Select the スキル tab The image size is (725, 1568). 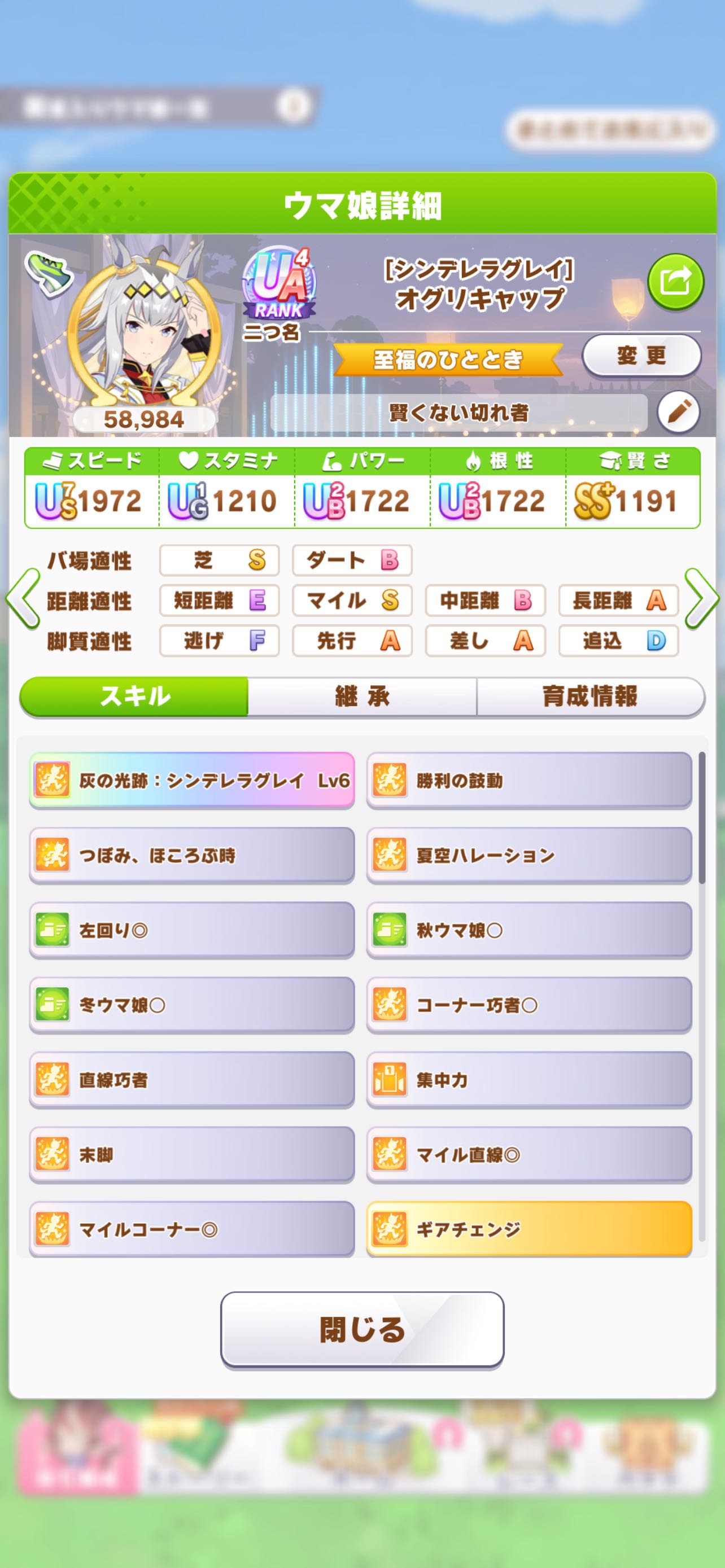tap(134, 696)
